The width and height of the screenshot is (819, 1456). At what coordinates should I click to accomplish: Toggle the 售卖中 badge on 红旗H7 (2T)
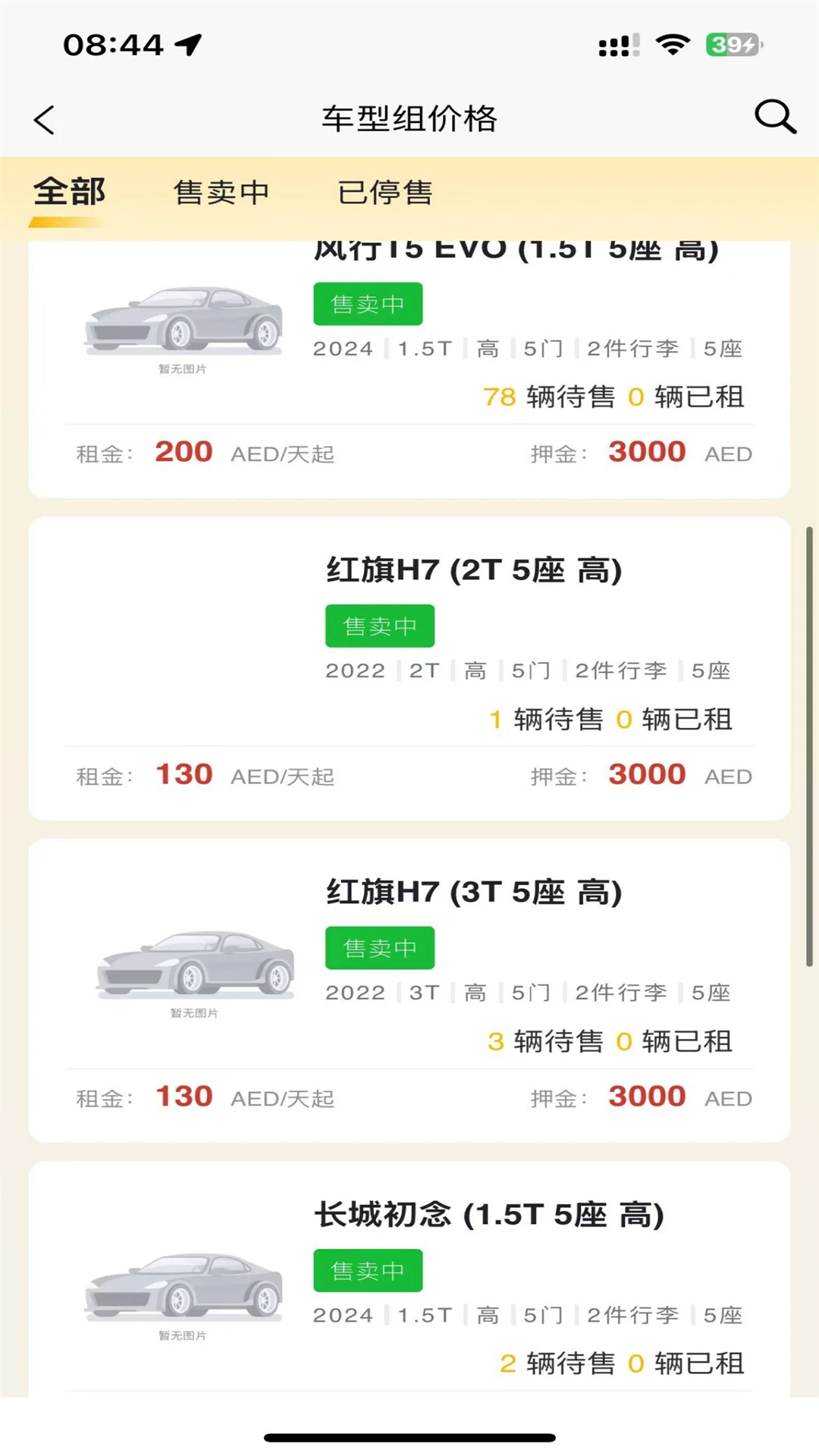tap(379, 625)
